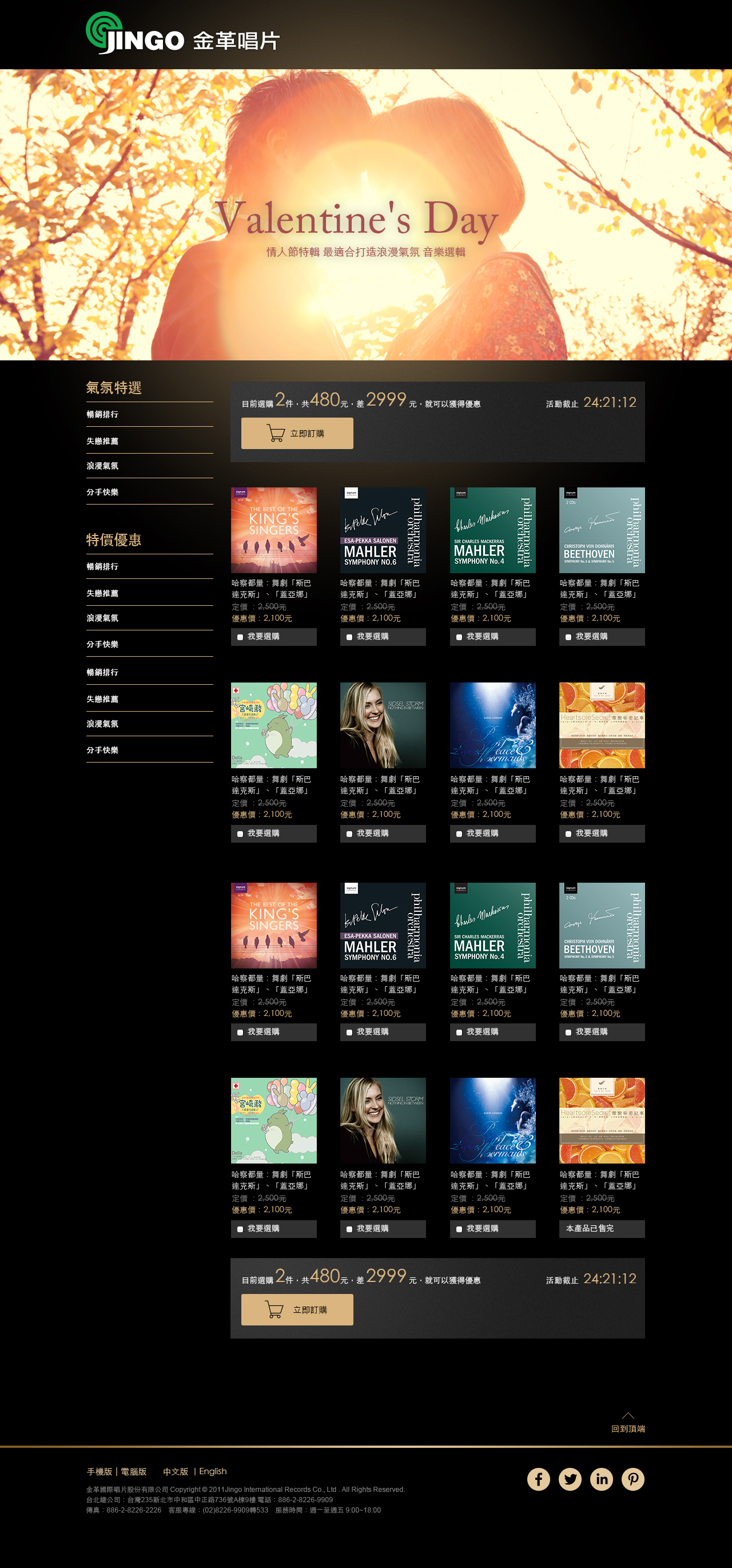Switch to 手機版 mobile version
Viewport: 732px width, 1568px height.
tap(99, 1471)
